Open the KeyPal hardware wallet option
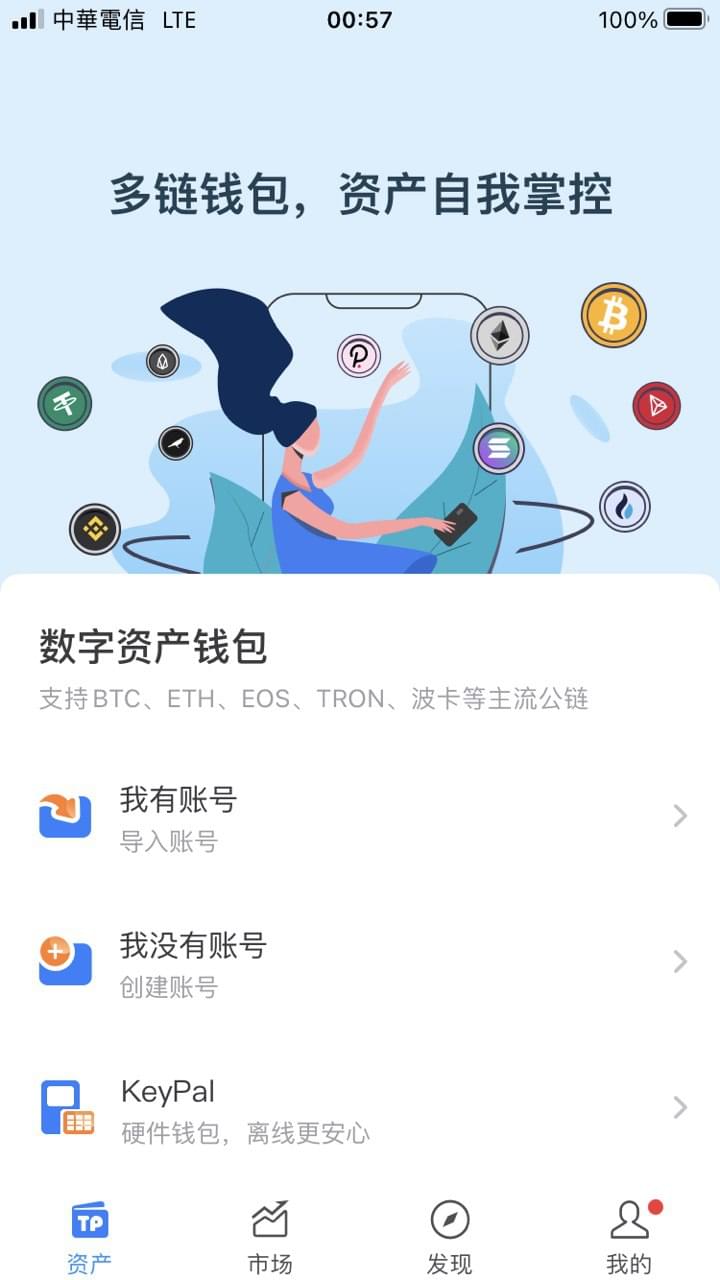The image size is (720, 1280). click(x=360, y=1107)
